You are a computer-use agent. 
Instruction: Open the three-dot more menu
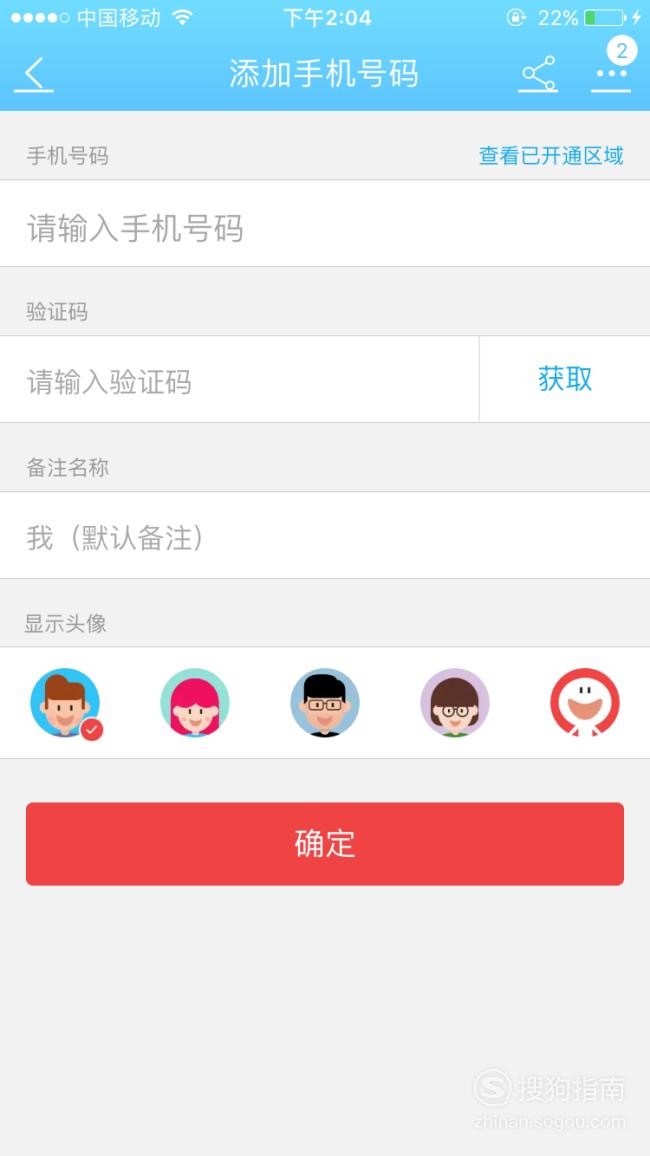pos(611,74)
